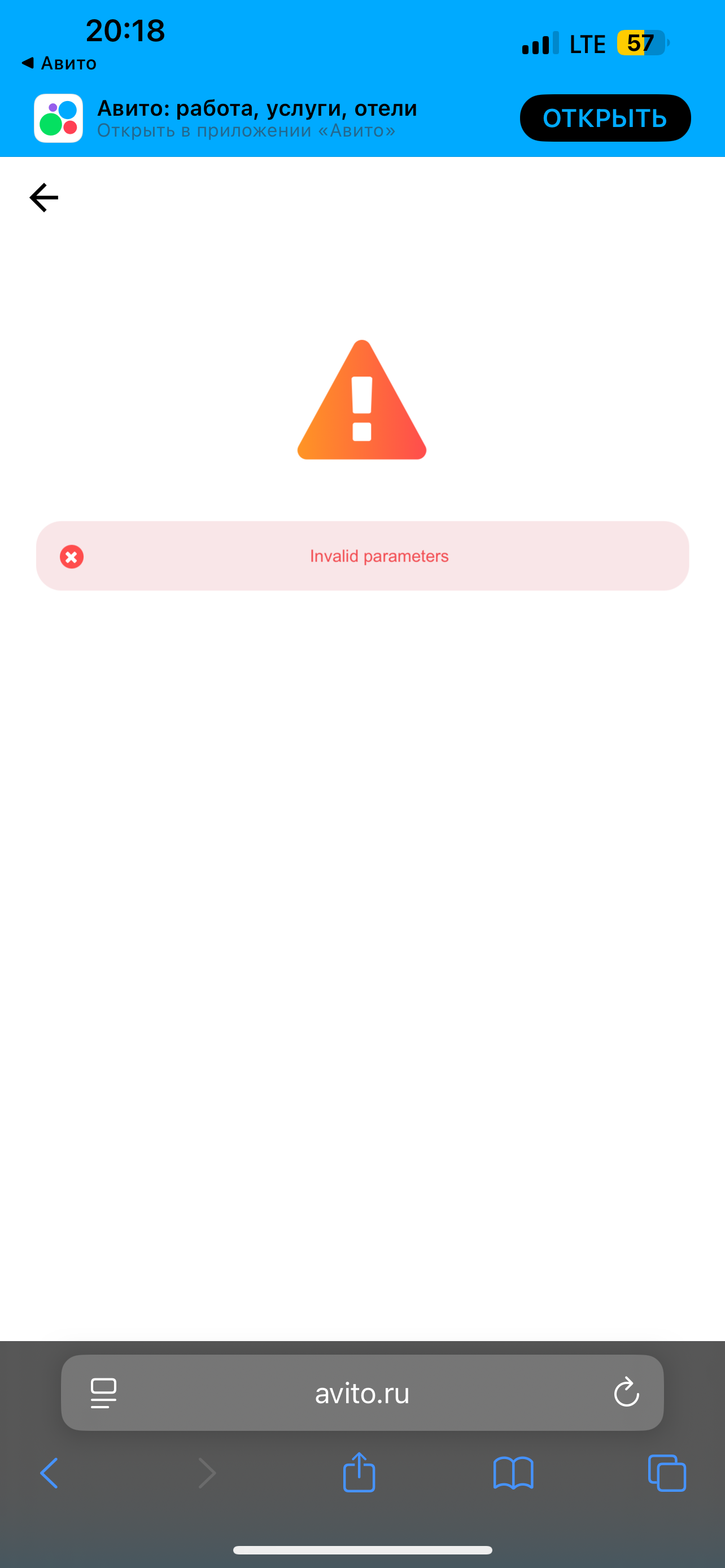Share this page
Screen dimensions: 725x1568
[359, 1472]
